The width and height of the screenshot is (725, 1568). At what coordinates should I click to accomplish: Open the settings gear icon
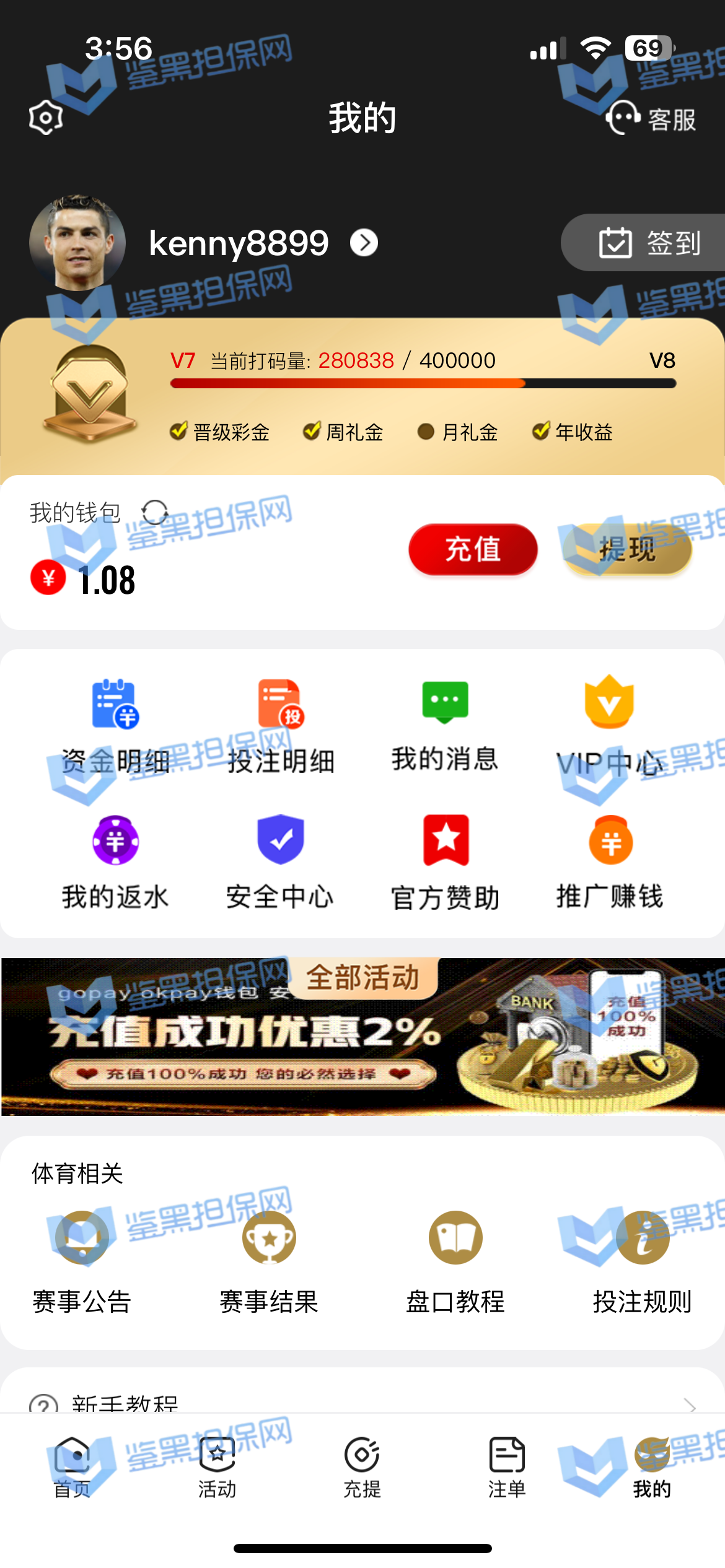[46, 117]
